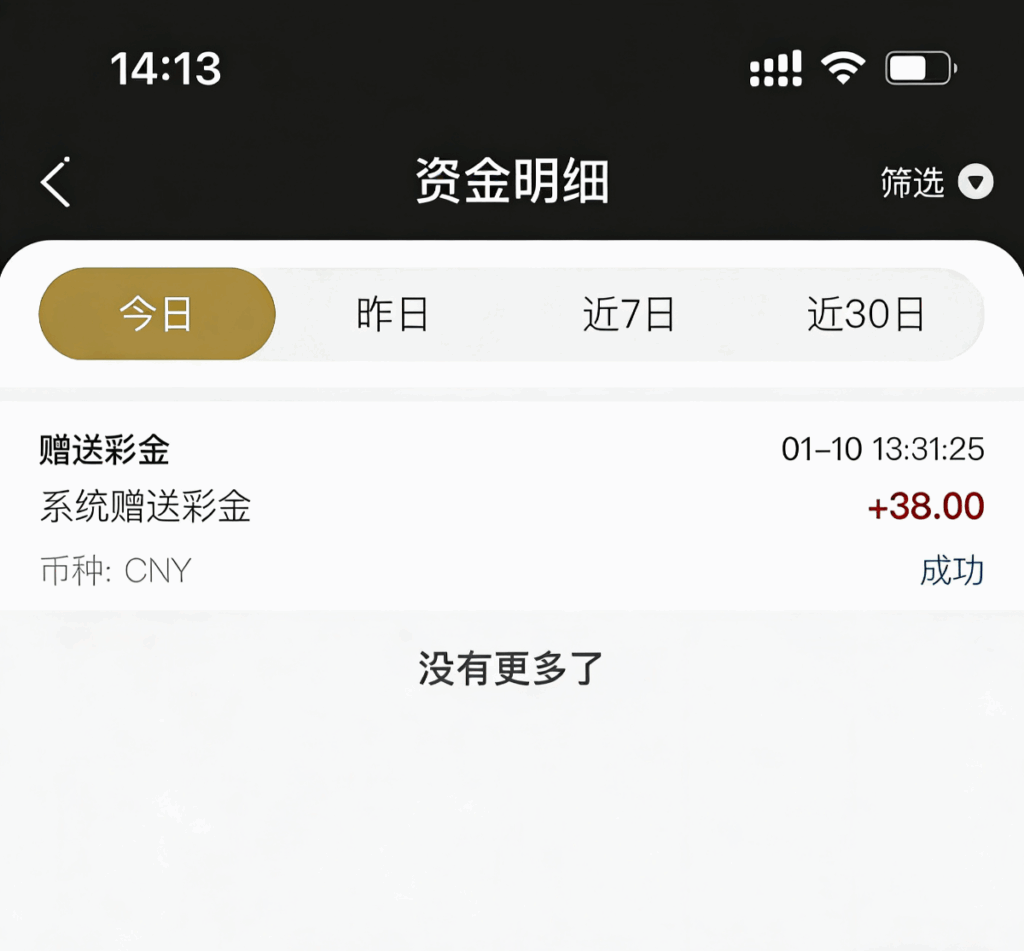Viewport: 1024px width, 951px height.
Task: Show records for 近7日
Action: click(629, 314)
